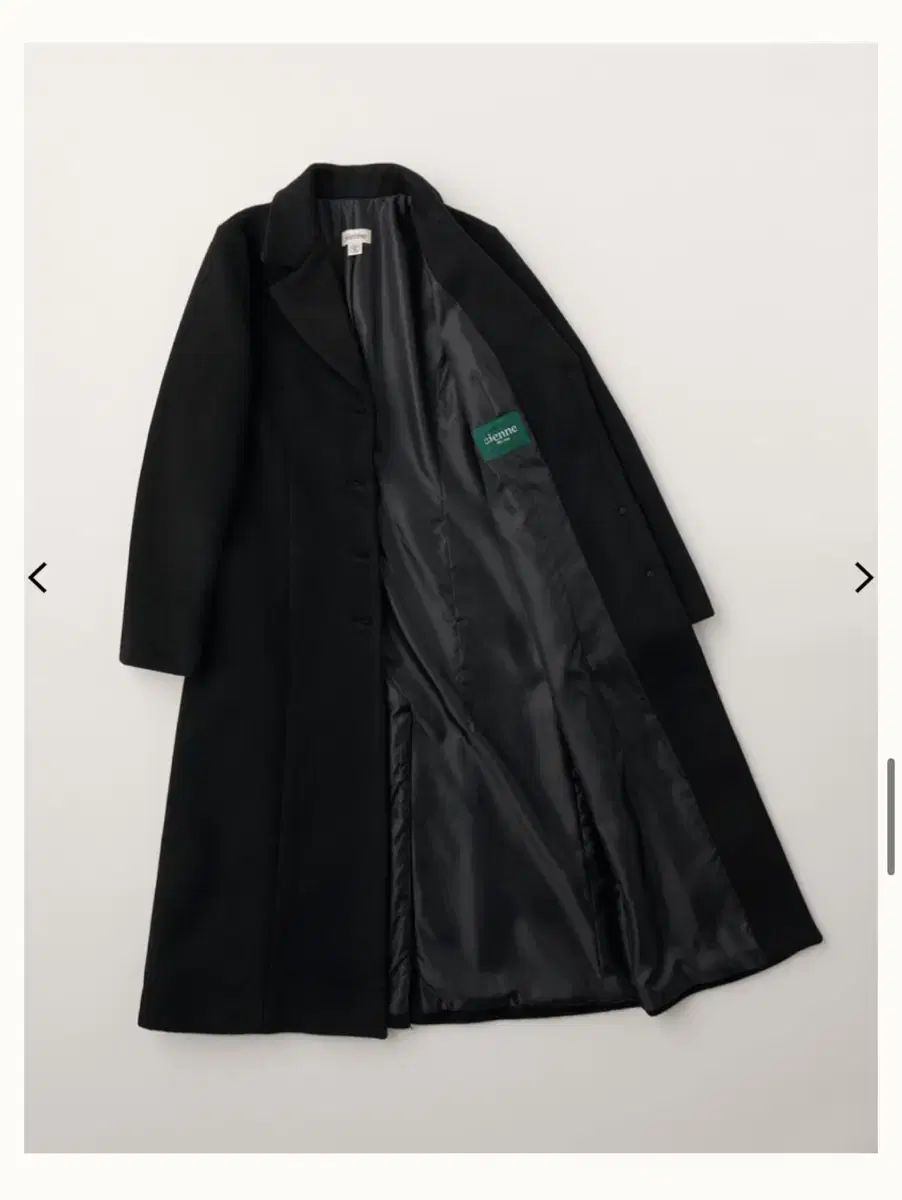The height and width of the screenshot is (1200, 902).
Task: Go to the previous product image
Action: point(38,578)
